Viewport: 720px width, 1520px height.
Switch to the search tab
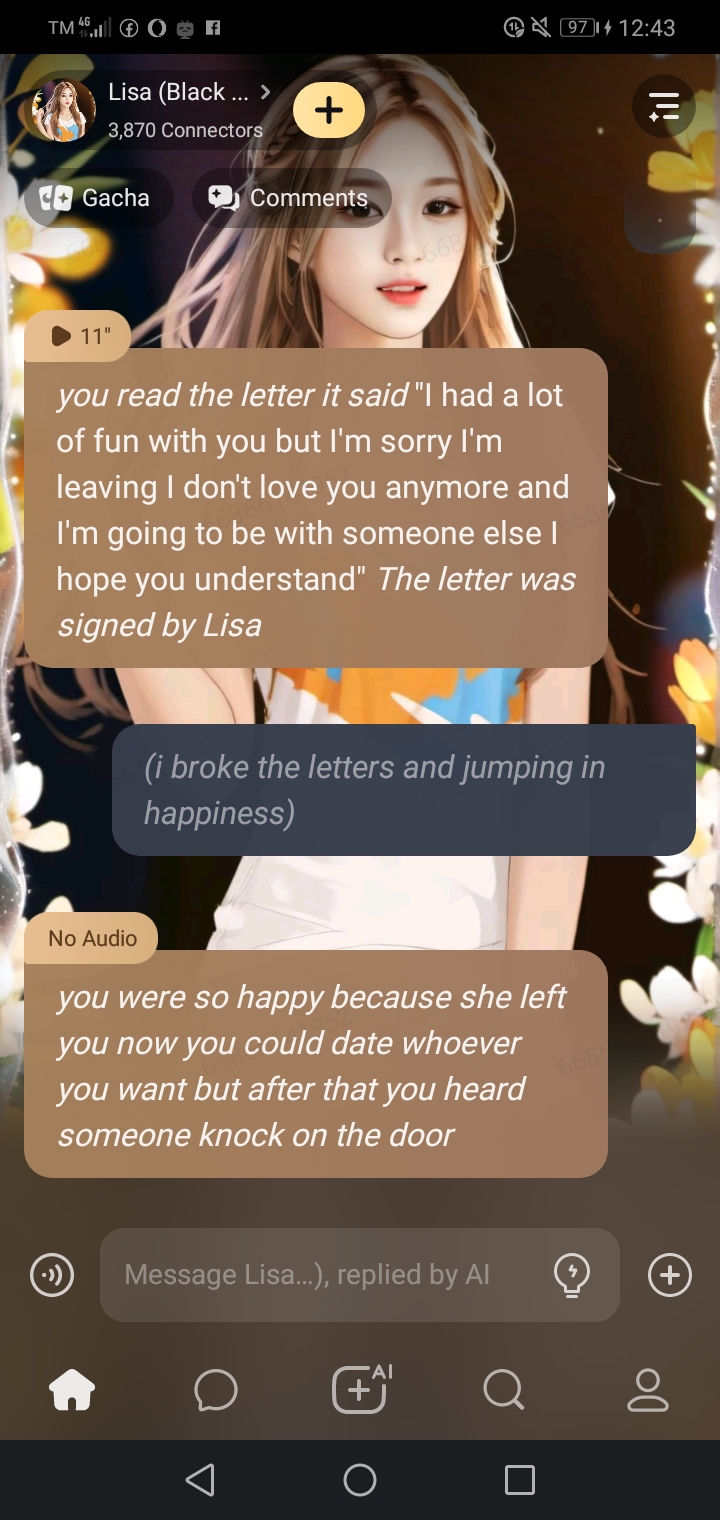[x=503, y=1390]
